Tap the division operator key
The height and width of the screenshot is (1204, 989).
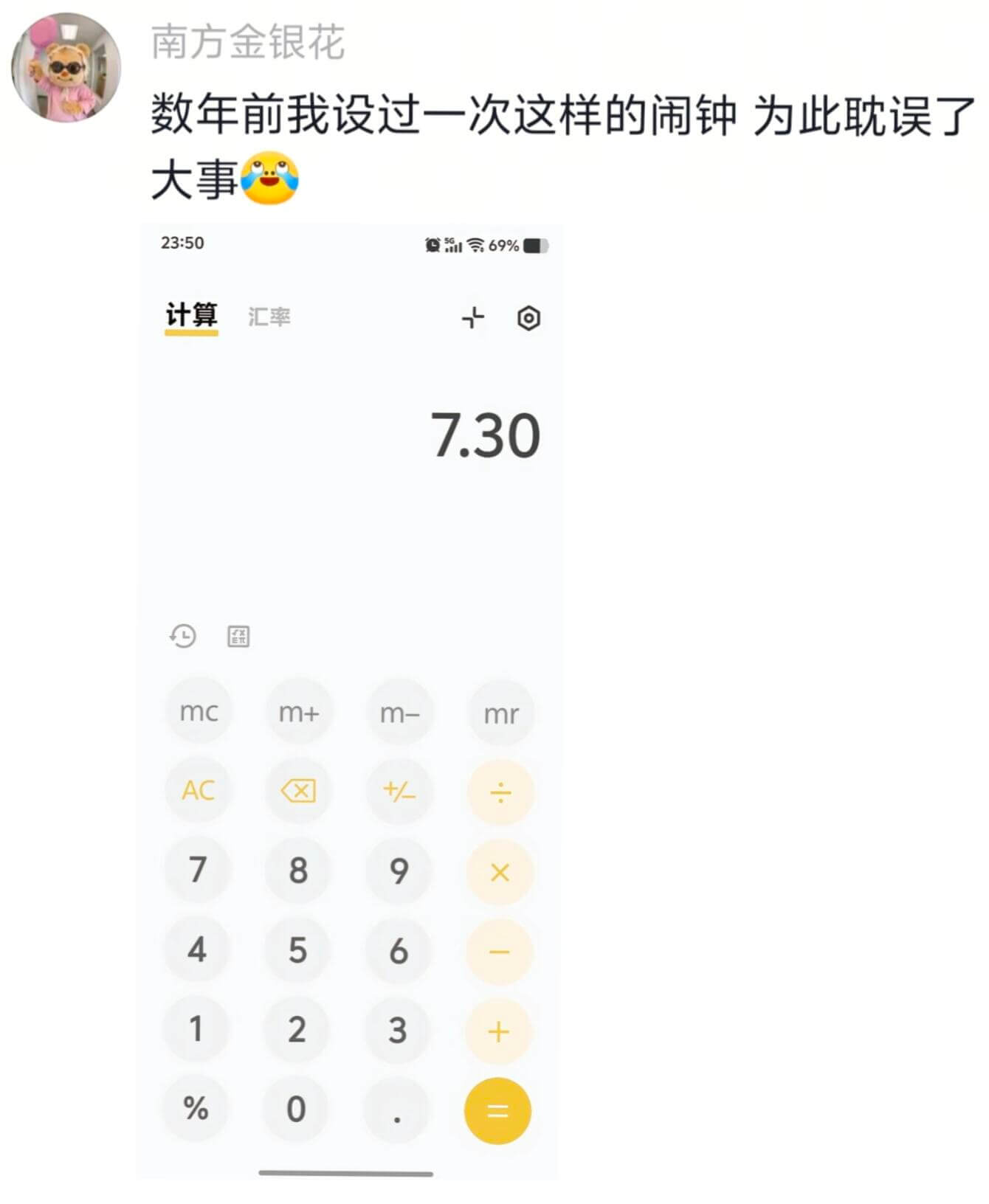pyautogui.click(x=500, y=792)
